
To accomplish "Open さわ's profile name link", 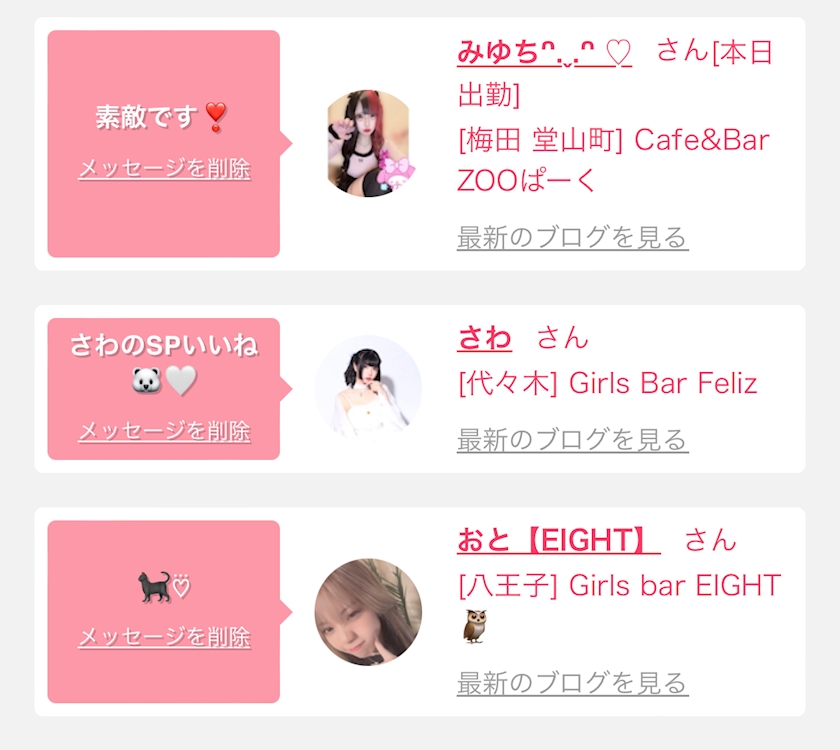I will coord(484,338).
